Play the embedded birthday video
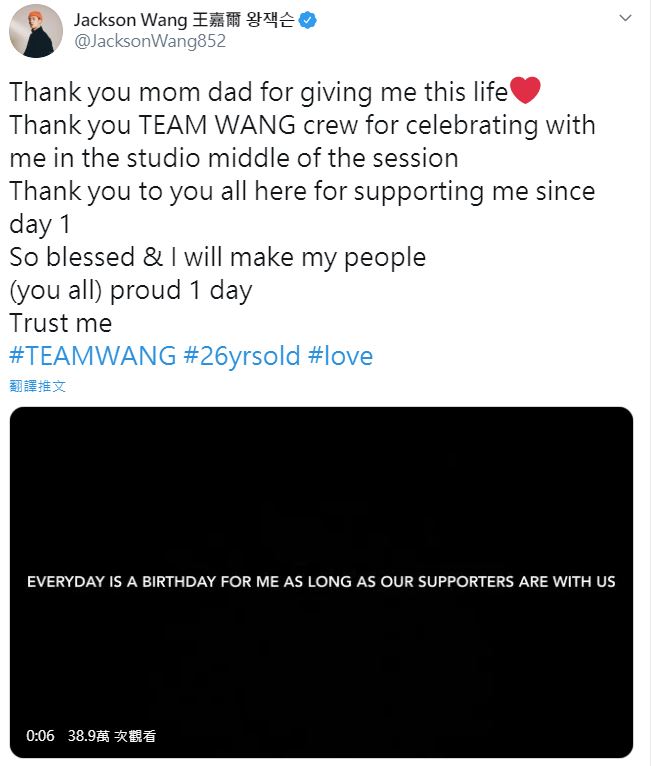The height and width of the screenshot is (766, 652). click(321, 581)
